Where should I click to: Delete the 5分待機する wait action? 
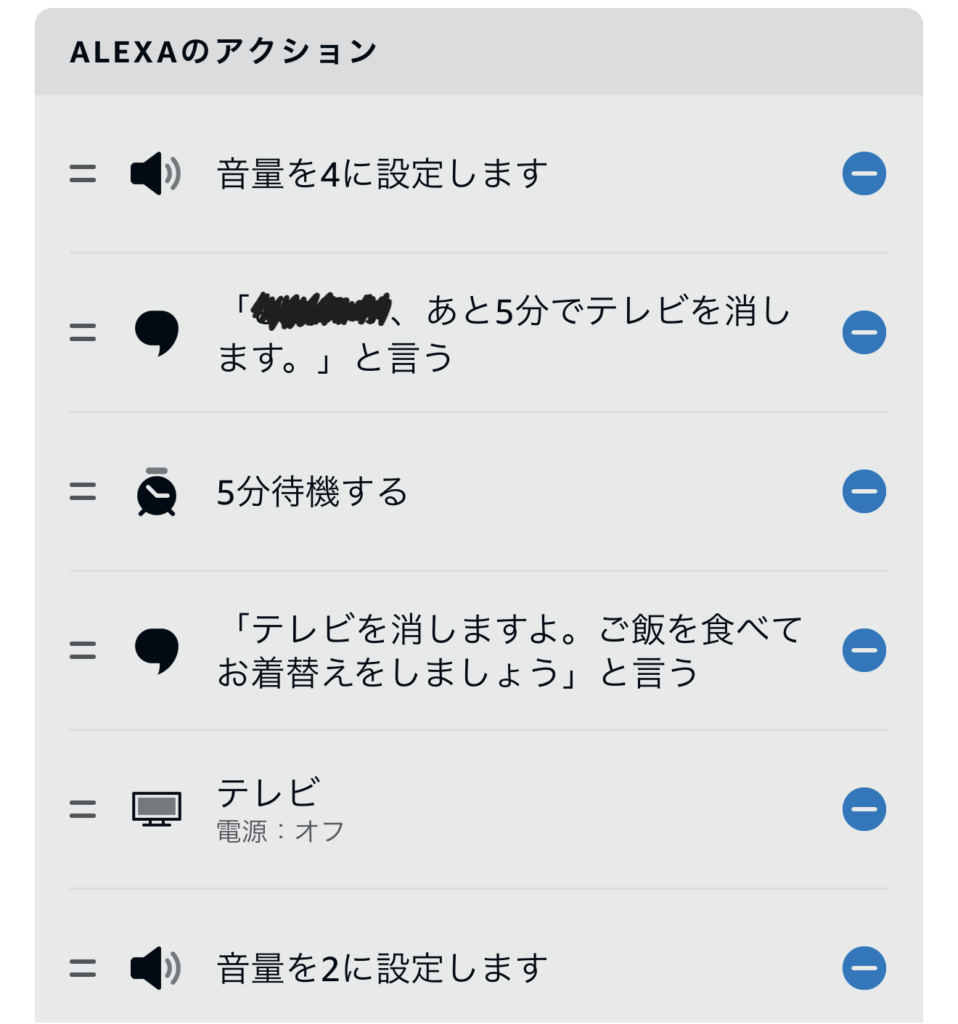(864, 491)
